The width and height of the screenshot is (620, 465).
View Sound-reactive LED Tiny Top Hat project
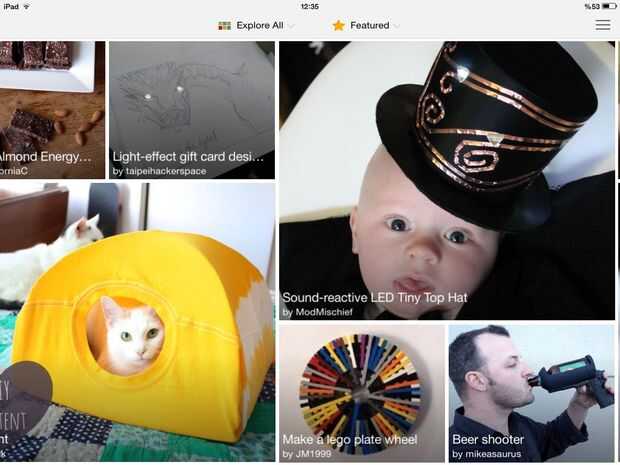pyautogui.click(x=446, y=180)
